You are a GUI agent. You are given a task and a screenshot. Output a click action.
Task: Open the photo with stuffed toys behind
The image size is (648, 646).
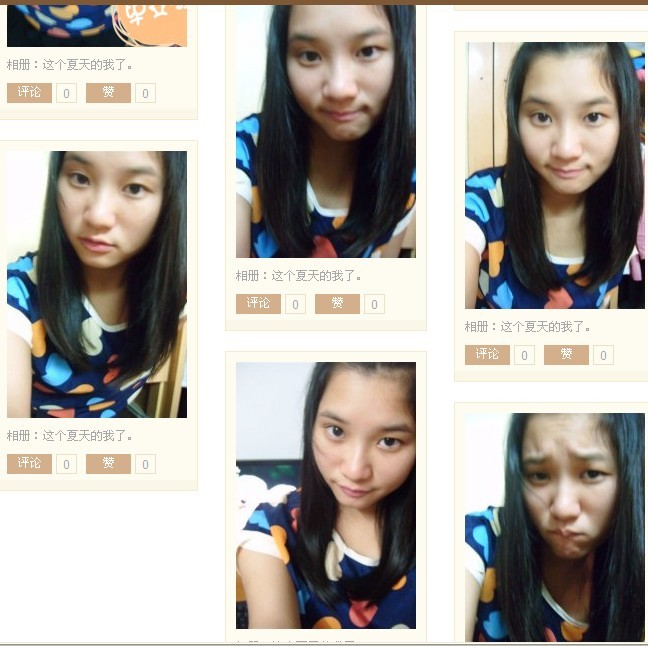325,495
